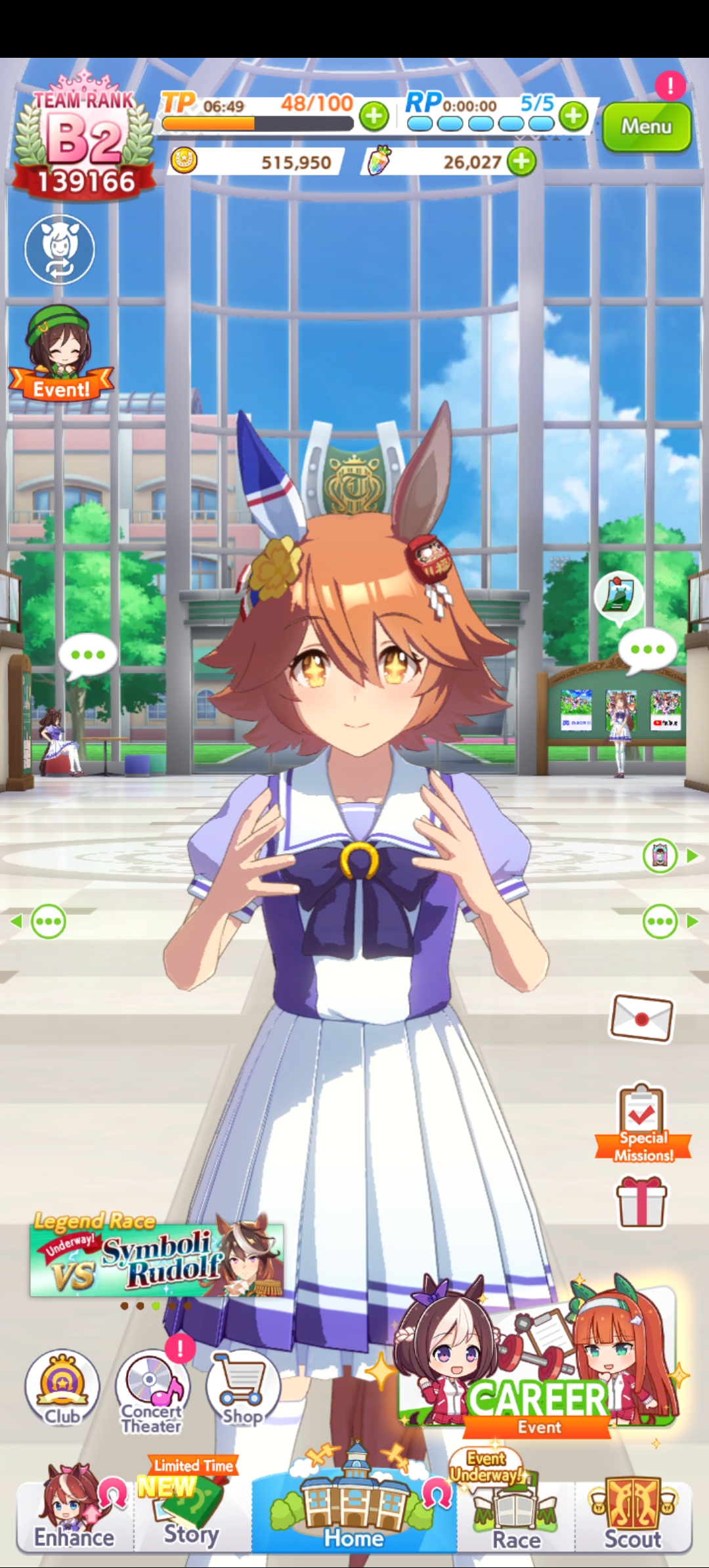View the Team Rank B2 badge

(x=85, y=137)
